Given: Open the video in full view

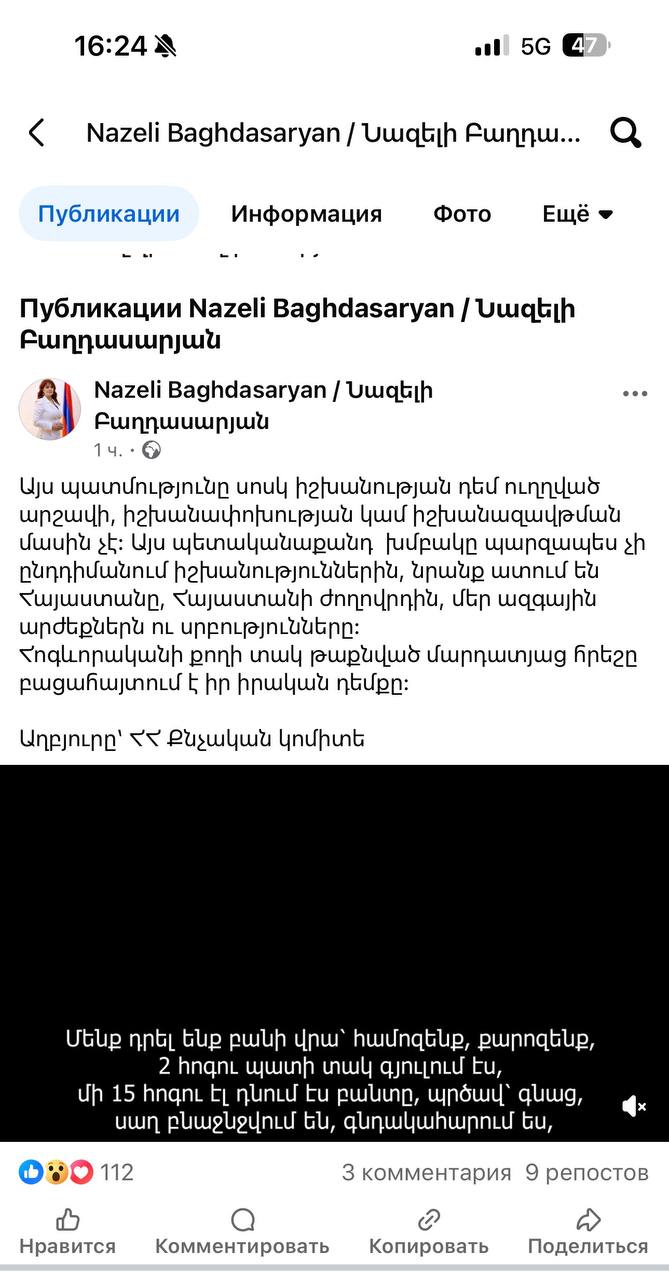Looking at the screenshot, I should [x=334, y=953].
